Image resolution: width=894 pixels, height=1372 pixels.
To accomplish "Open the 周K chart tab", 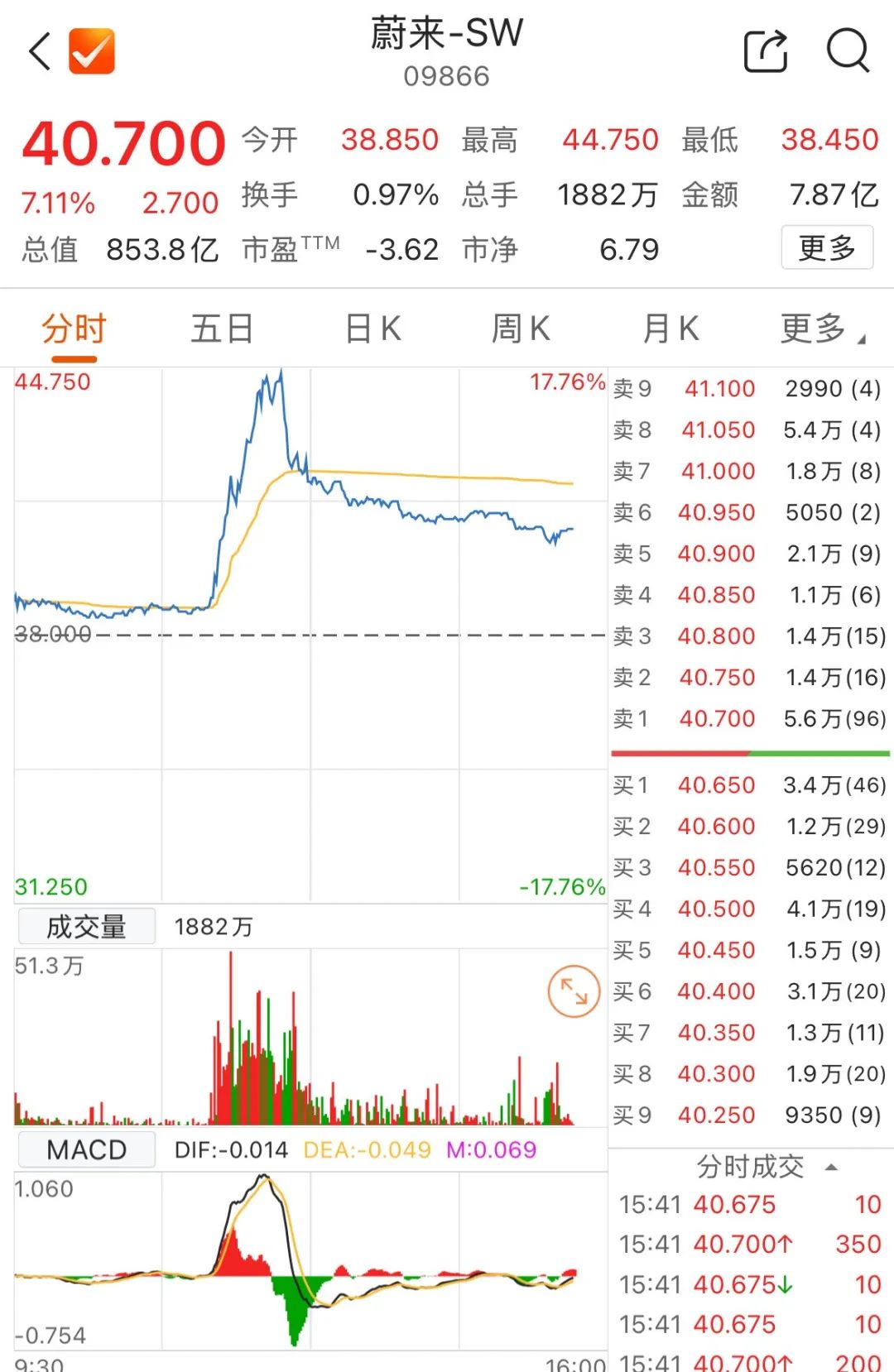I will [x=521, y=329].
